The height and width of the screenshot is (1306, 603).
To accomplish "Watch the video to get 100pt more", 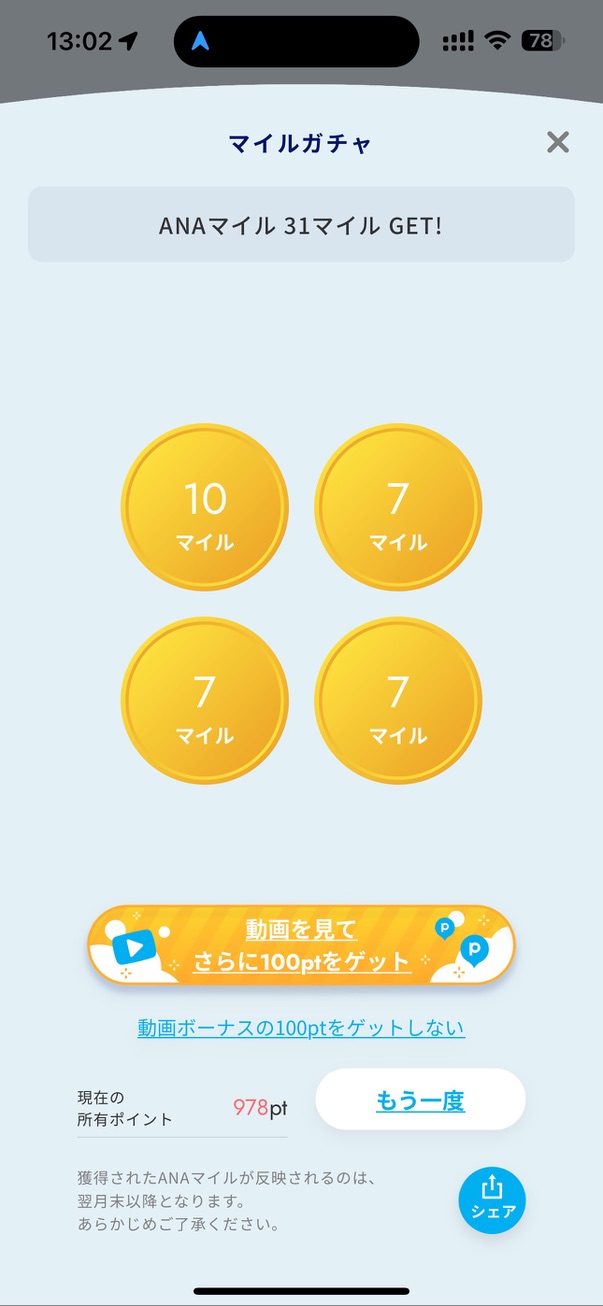I will click(301, 946).
